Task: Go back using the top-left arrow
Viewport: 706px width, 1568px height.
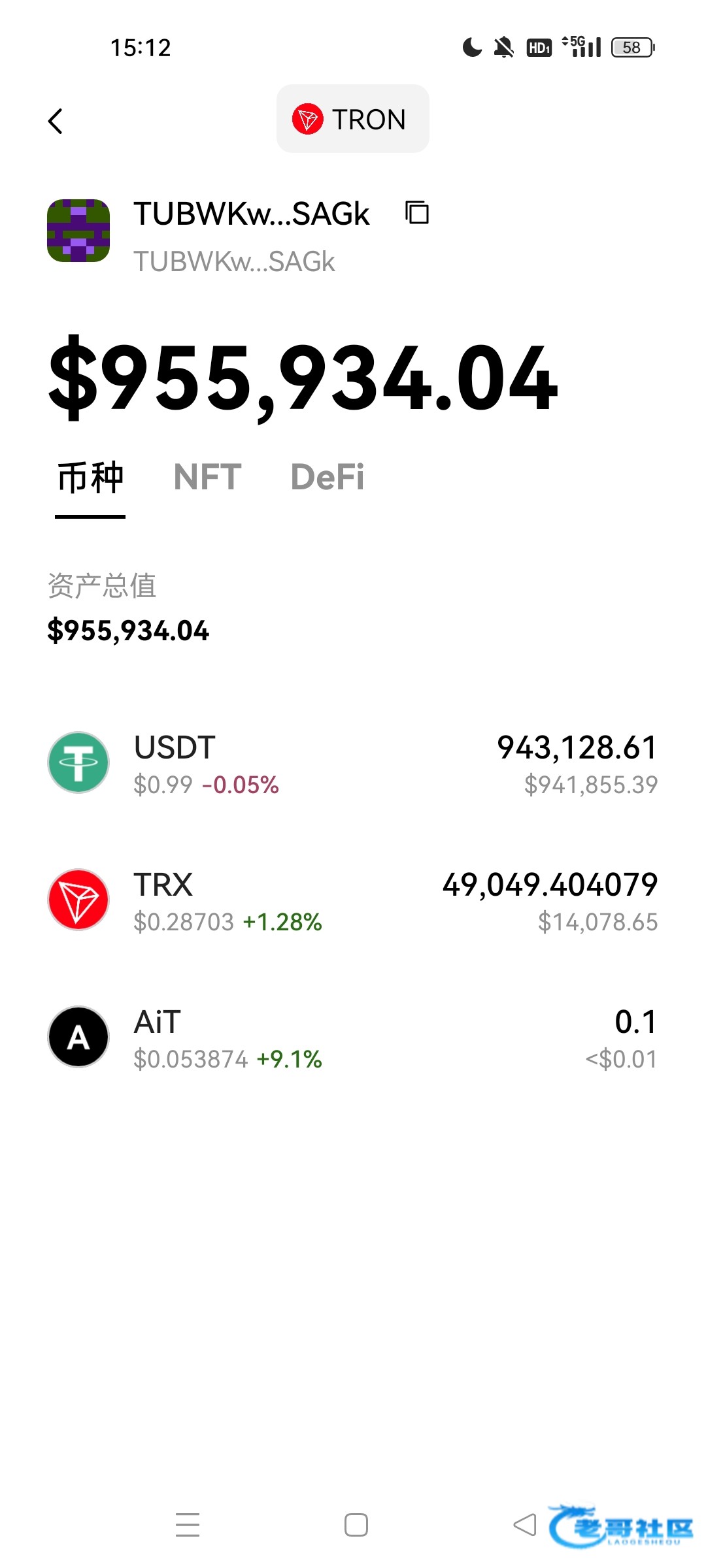Action: coord(56,121)
